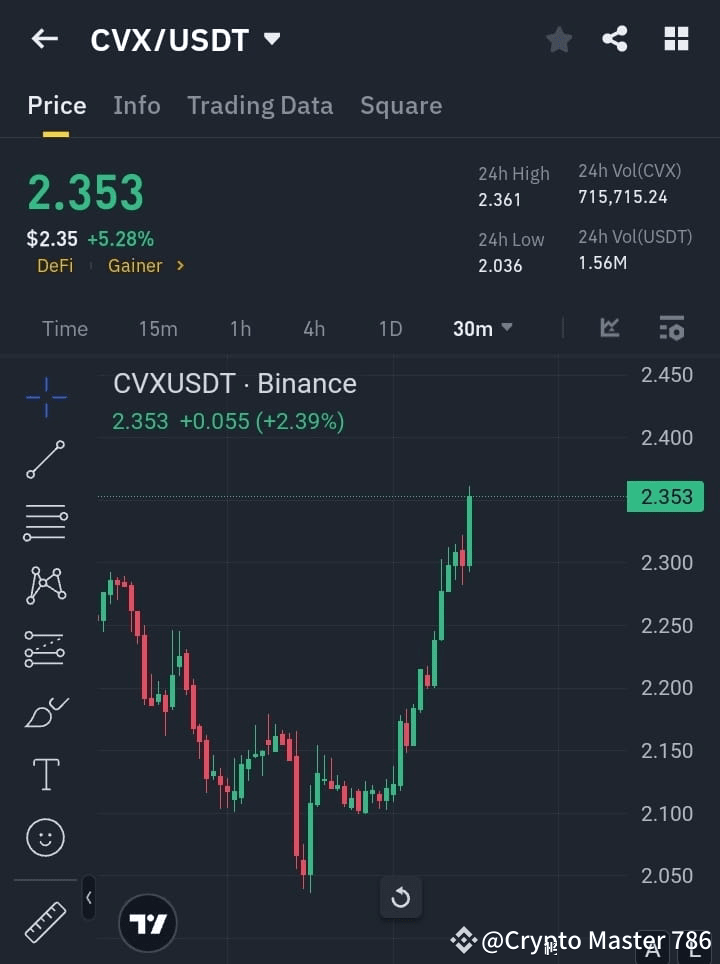Viewport: 720px width, 964px height.
Task: Open the horizontal line tools
Action: pyautogui.click(x=45, y=523)
